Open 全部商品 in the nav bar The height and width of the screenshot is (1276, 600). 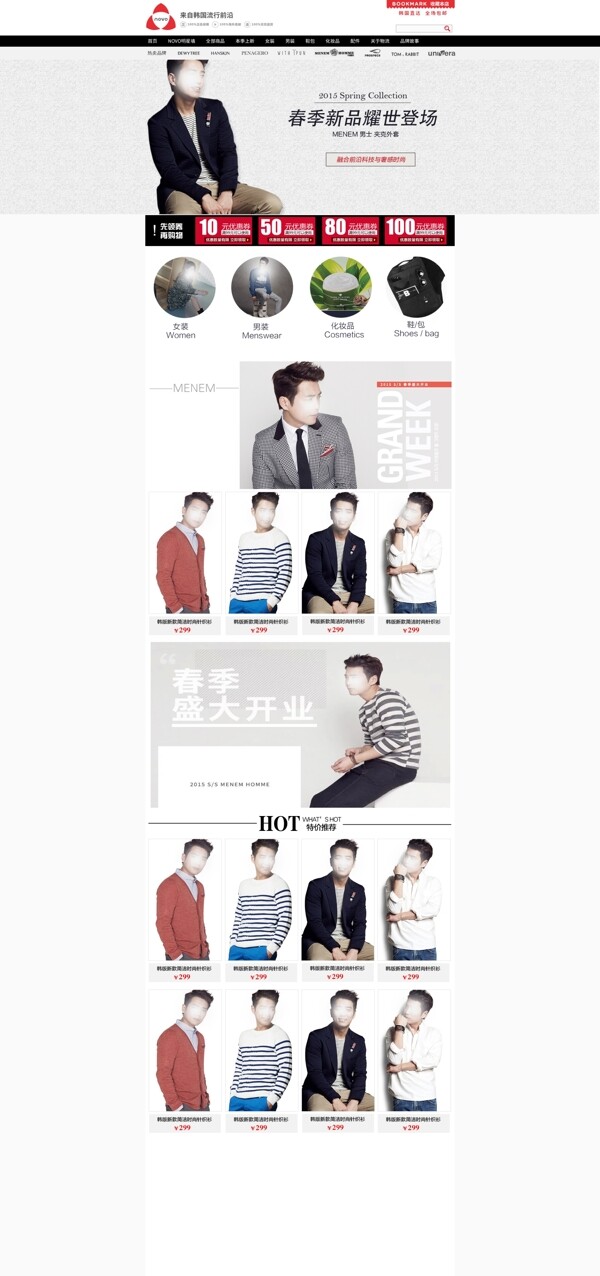(x=215, y=41)
